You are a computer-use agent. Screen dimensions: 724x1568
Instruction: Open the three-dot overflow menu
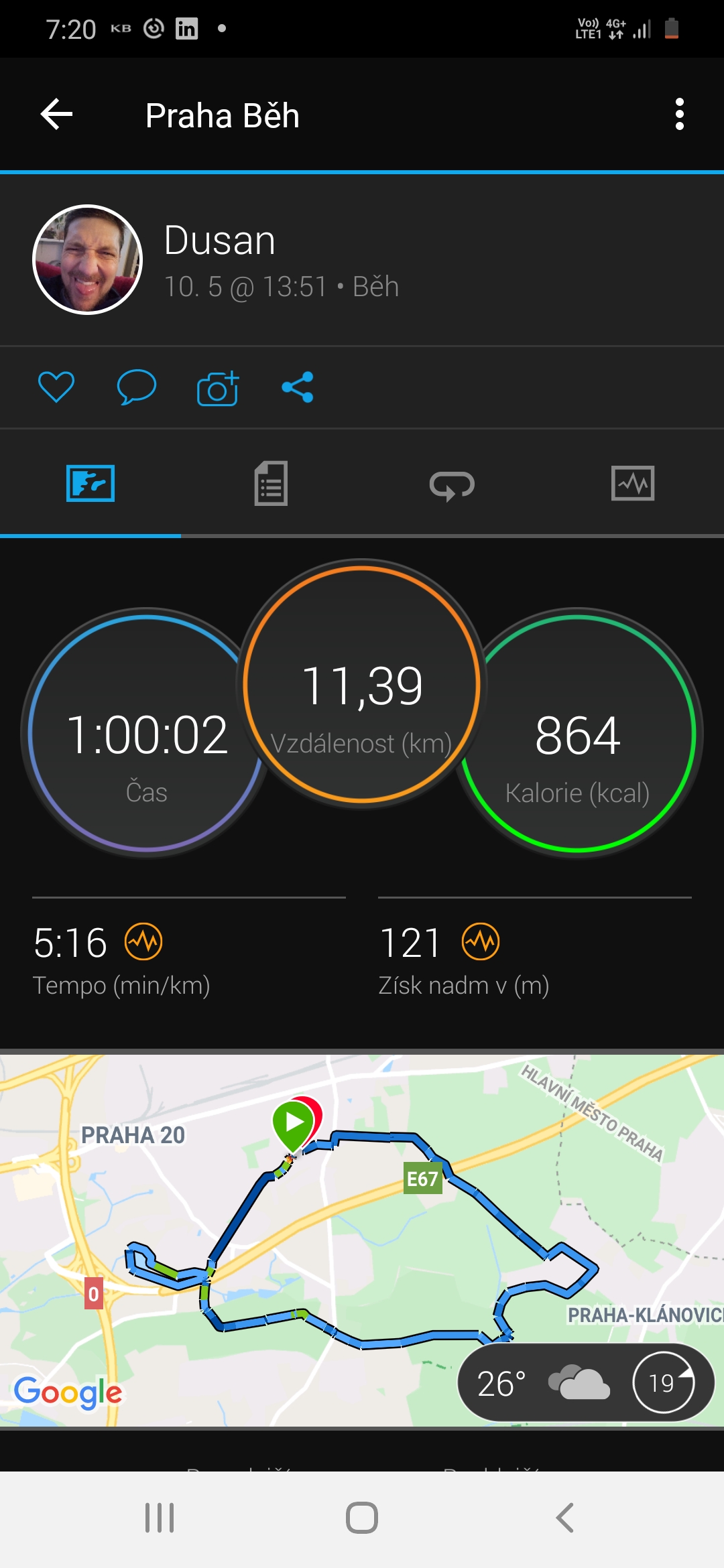point(680,115)
